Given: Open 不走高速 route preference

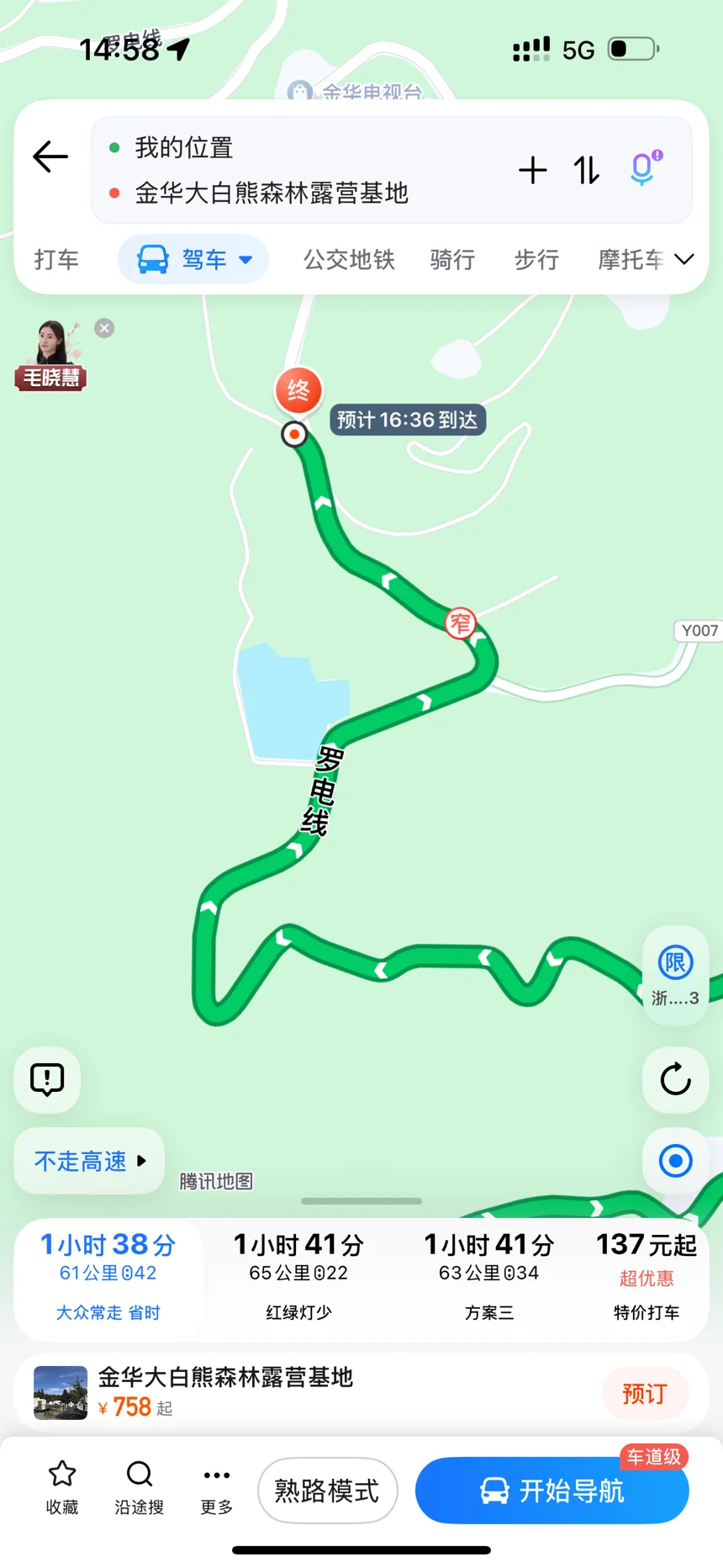Looking at the screenshot, I should tap(89, 1161).
